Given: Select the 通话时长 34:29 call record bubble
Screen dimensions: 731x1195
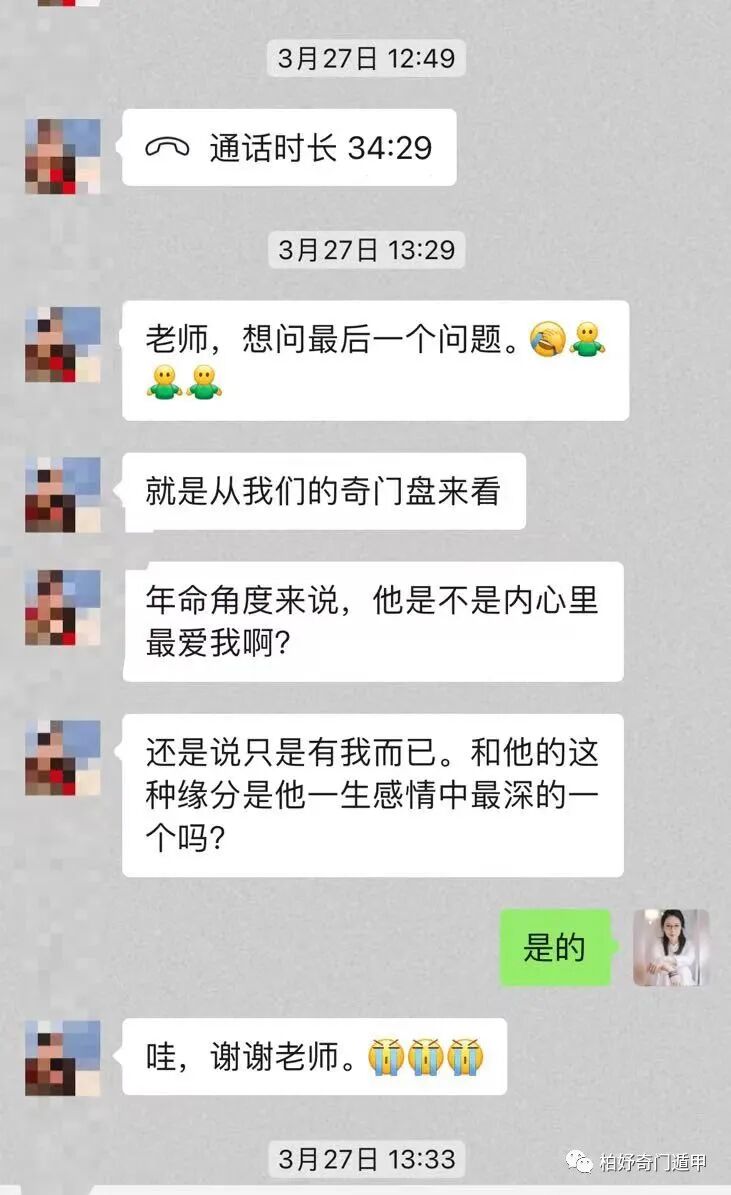Looking at the screenshot, I should coord(290,148).
